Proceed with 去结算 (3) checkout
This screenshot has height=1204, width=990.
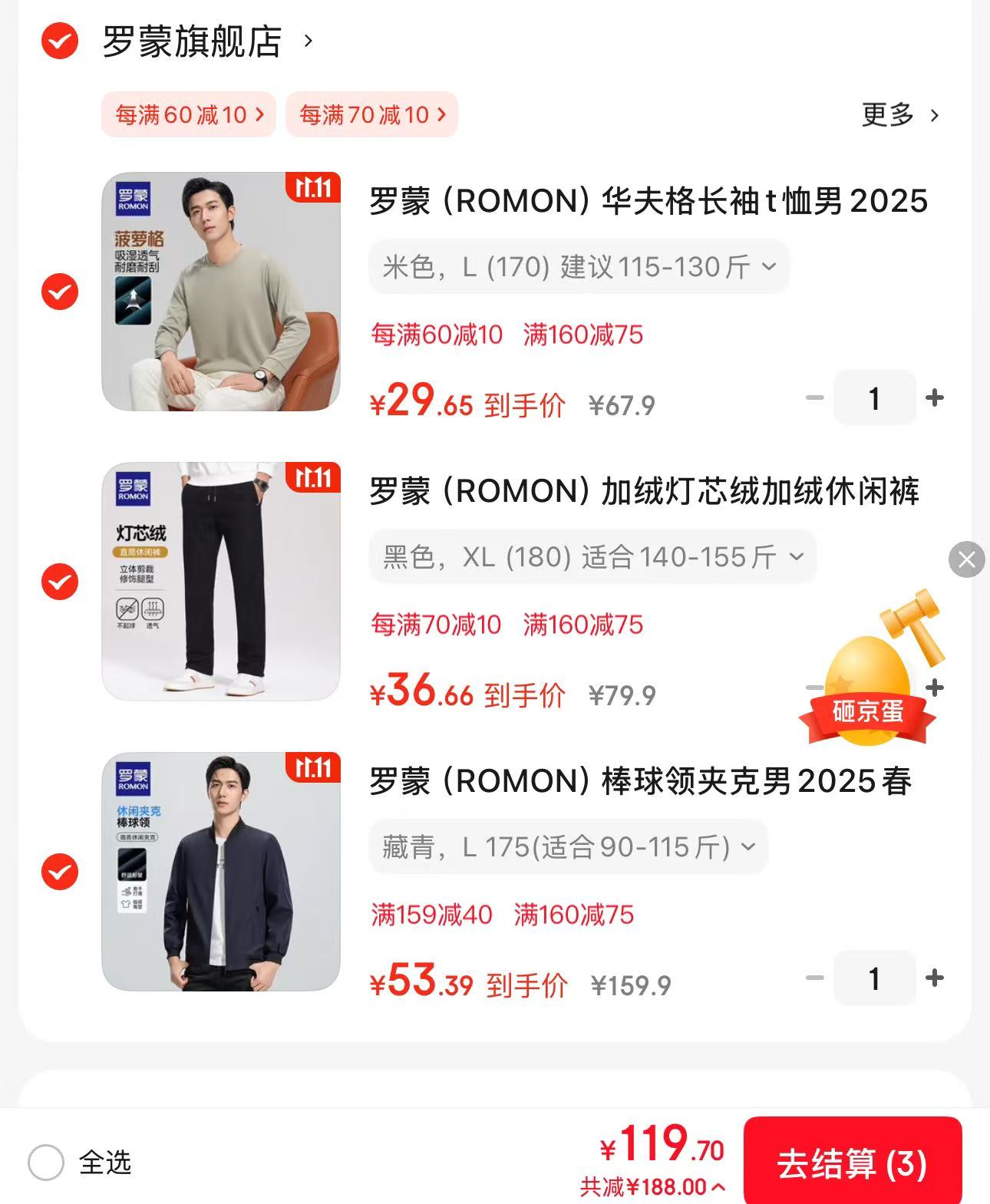(x=852, y=1163)
